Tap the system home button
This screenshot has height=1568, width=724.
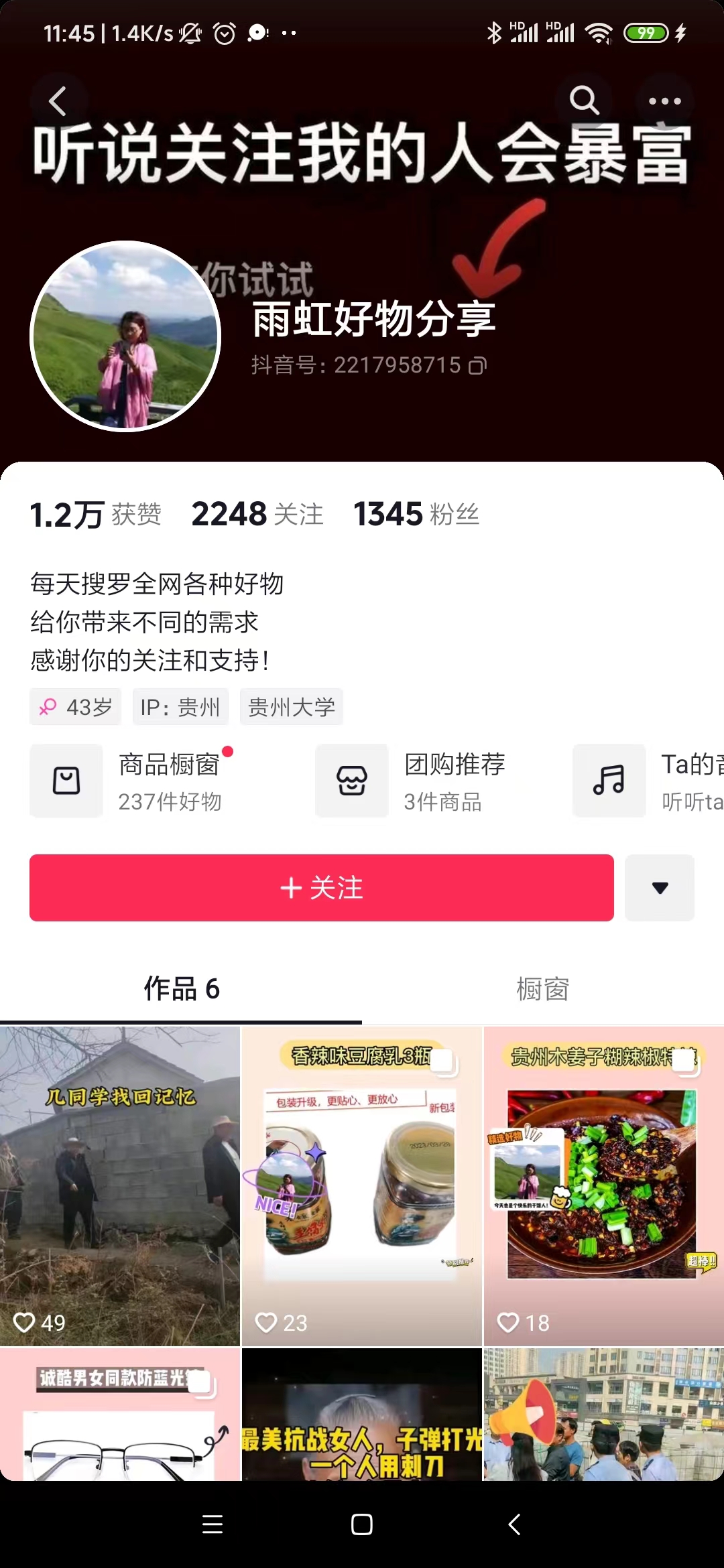click(x=362, y=1524)
